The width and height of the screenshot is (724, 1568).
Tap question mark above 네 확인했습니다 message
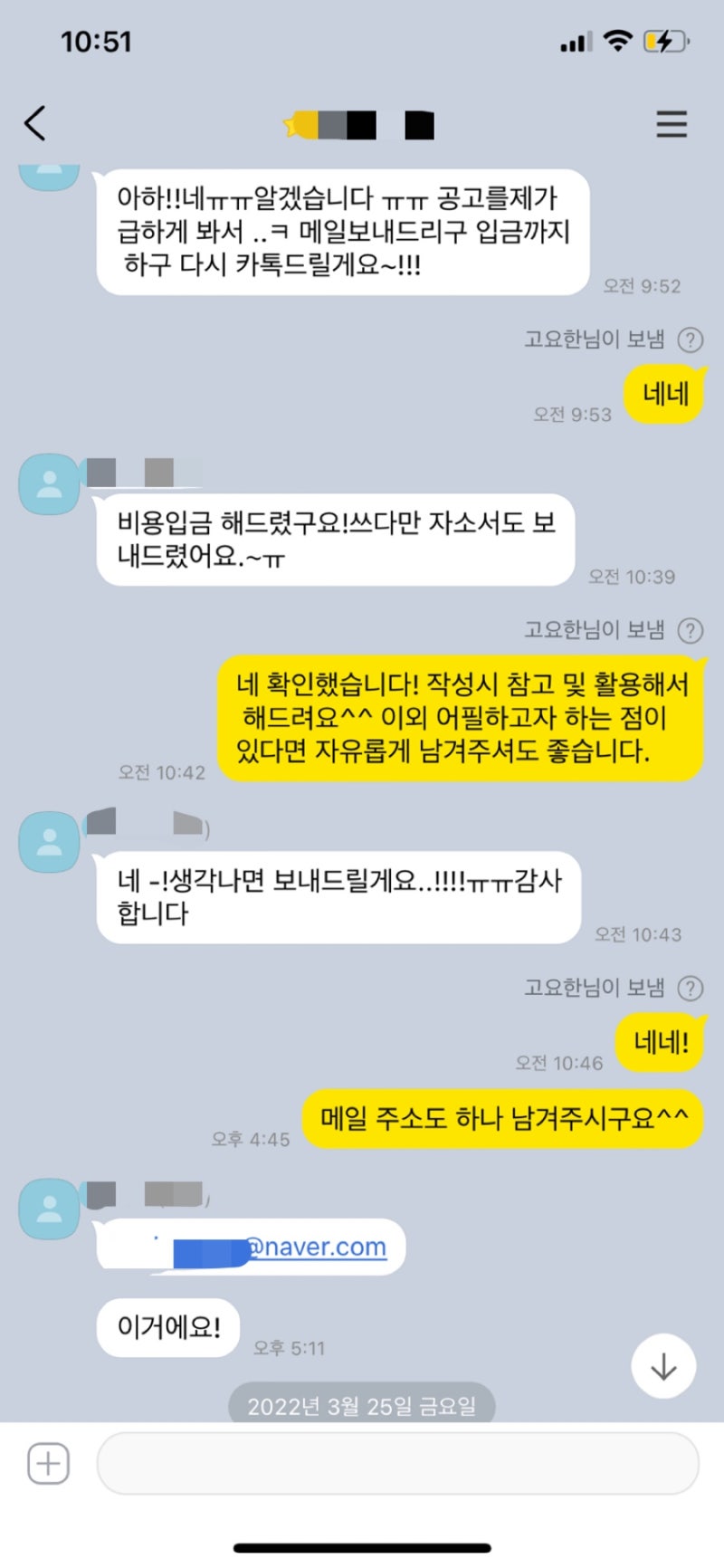[x=691, y=630]
